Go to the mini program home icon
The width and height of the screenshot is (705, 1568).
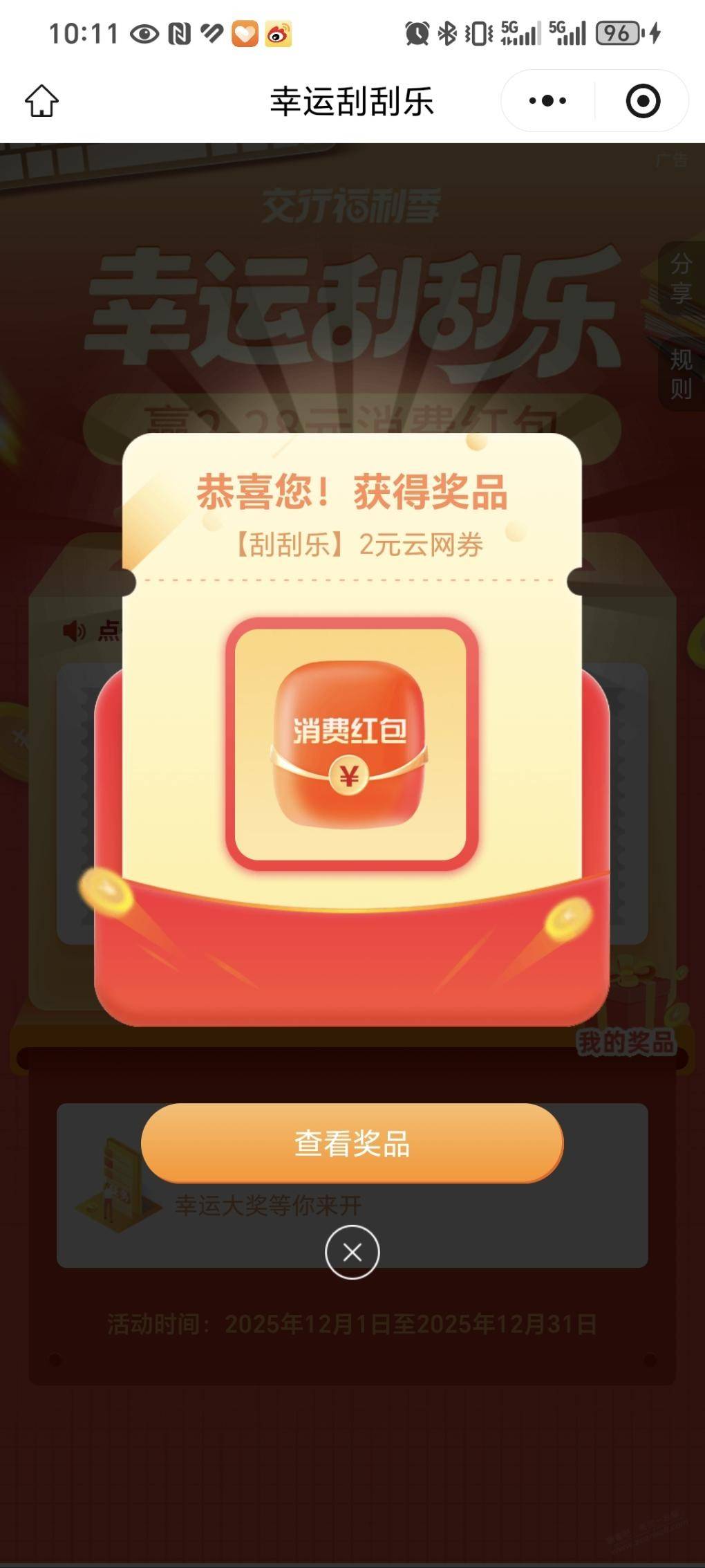coord(41,101)
